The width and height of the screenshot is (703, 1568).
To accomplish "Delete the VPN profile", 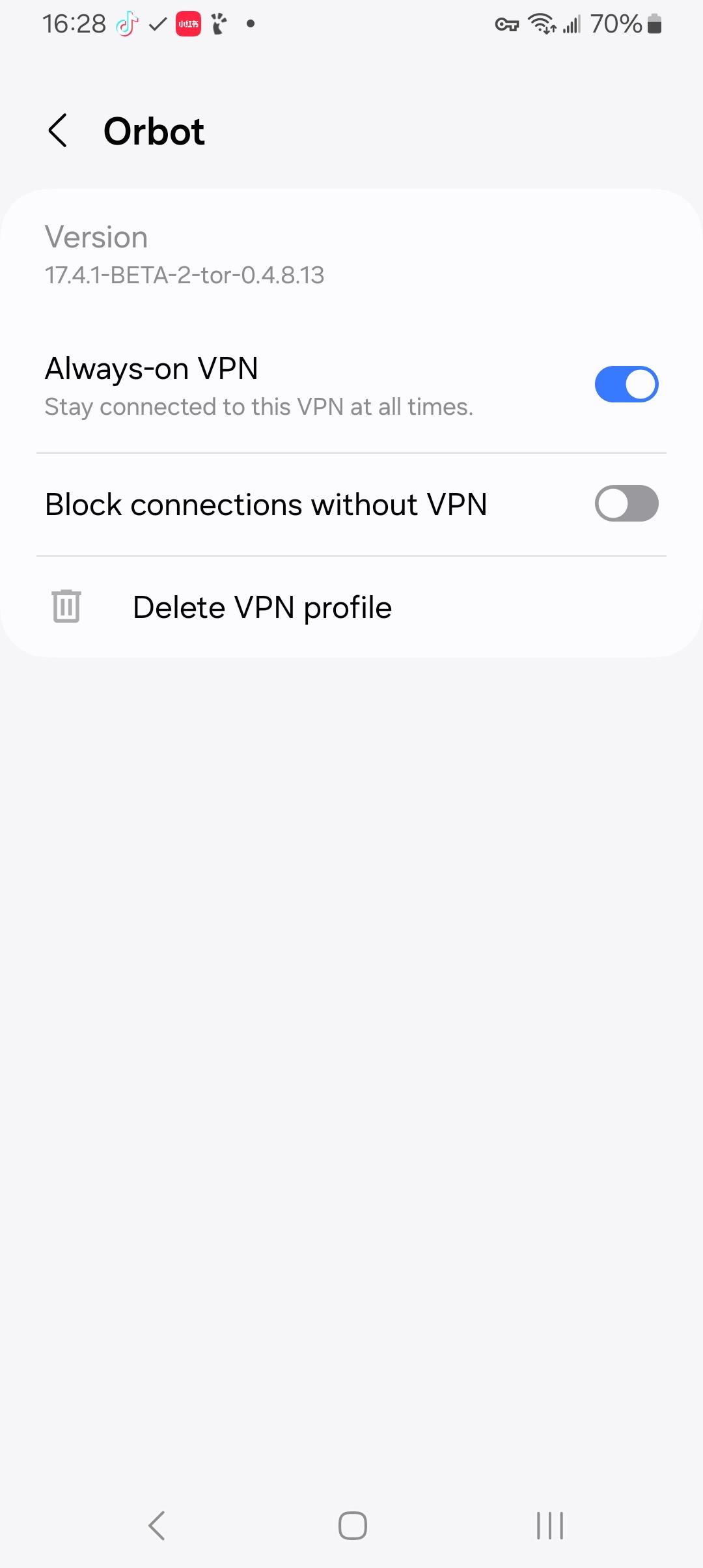I will (x=351, y=607).
